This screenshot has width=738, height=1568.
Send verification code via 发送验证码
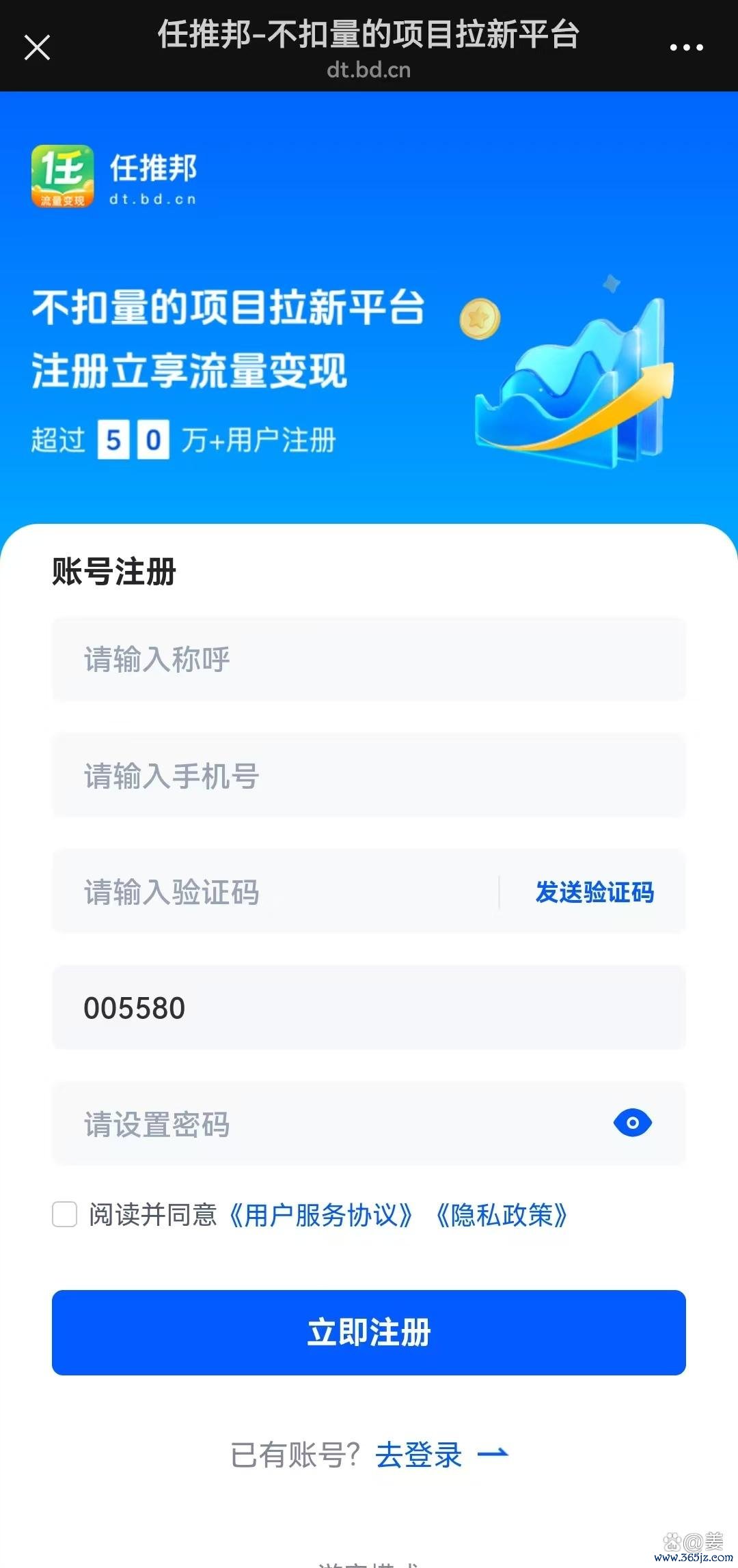tap(594, 892)
